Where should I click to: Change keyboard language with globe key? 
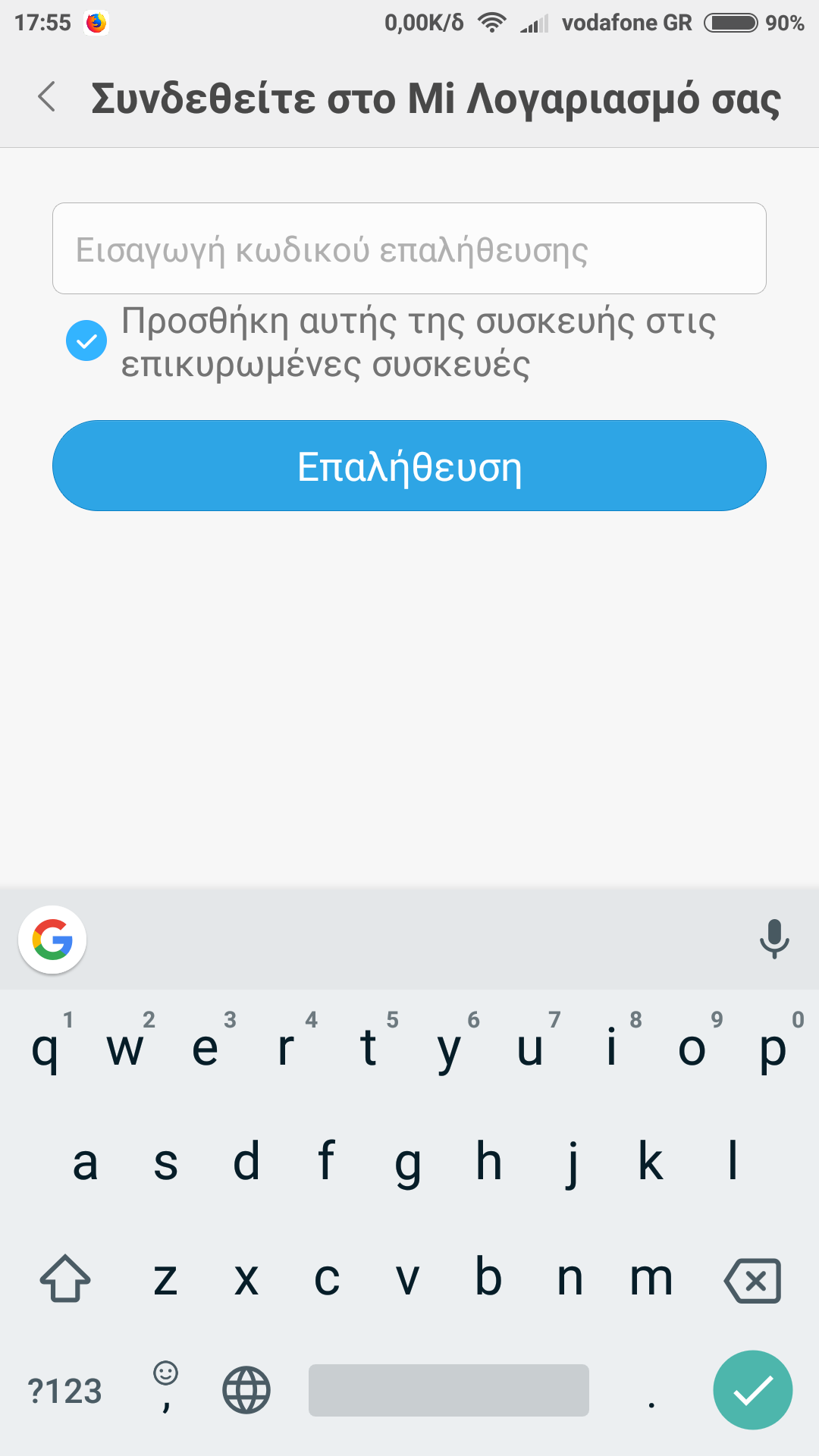click(x=246, y=1390)
